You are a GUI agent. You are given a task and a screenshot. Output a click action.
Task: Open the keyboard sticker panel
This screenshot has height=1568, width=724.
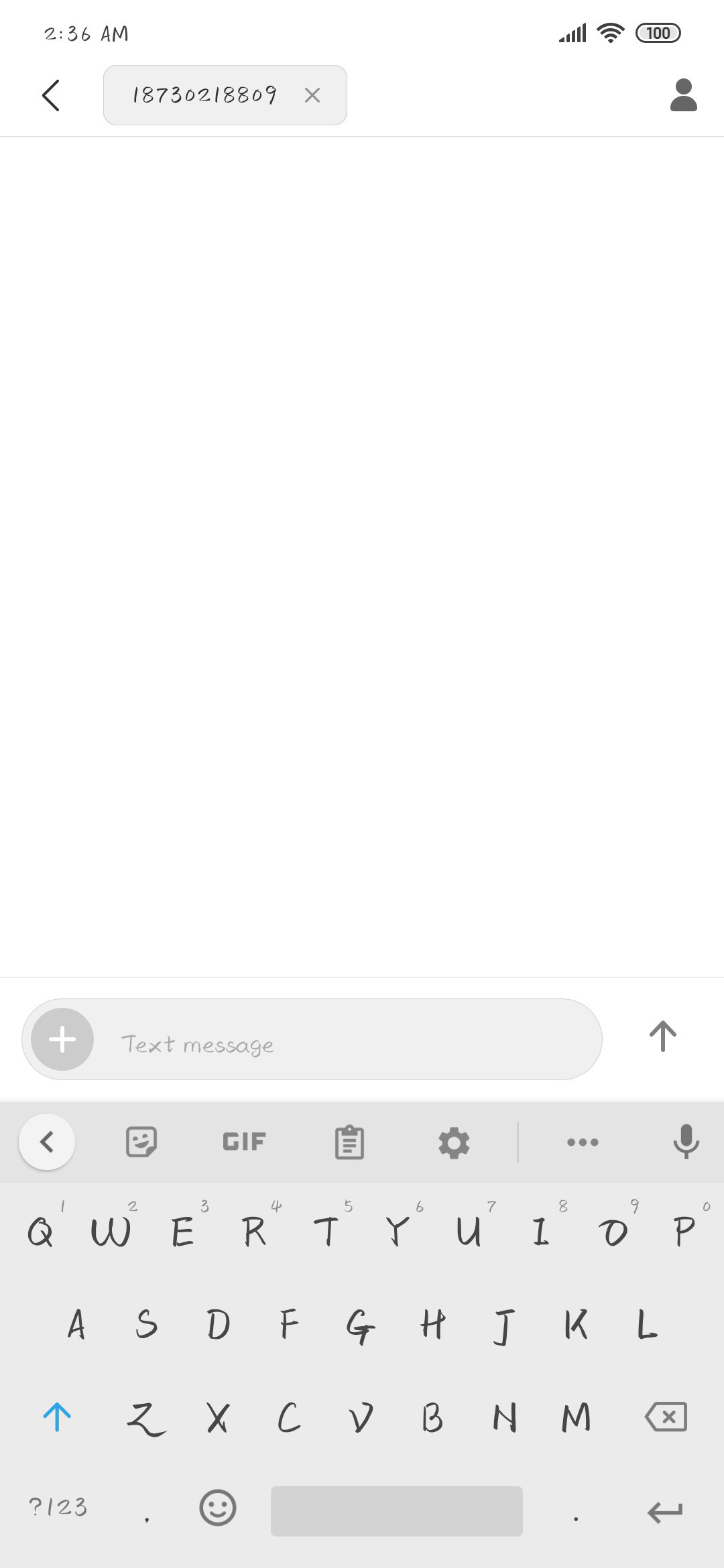tap(141, 1142)
